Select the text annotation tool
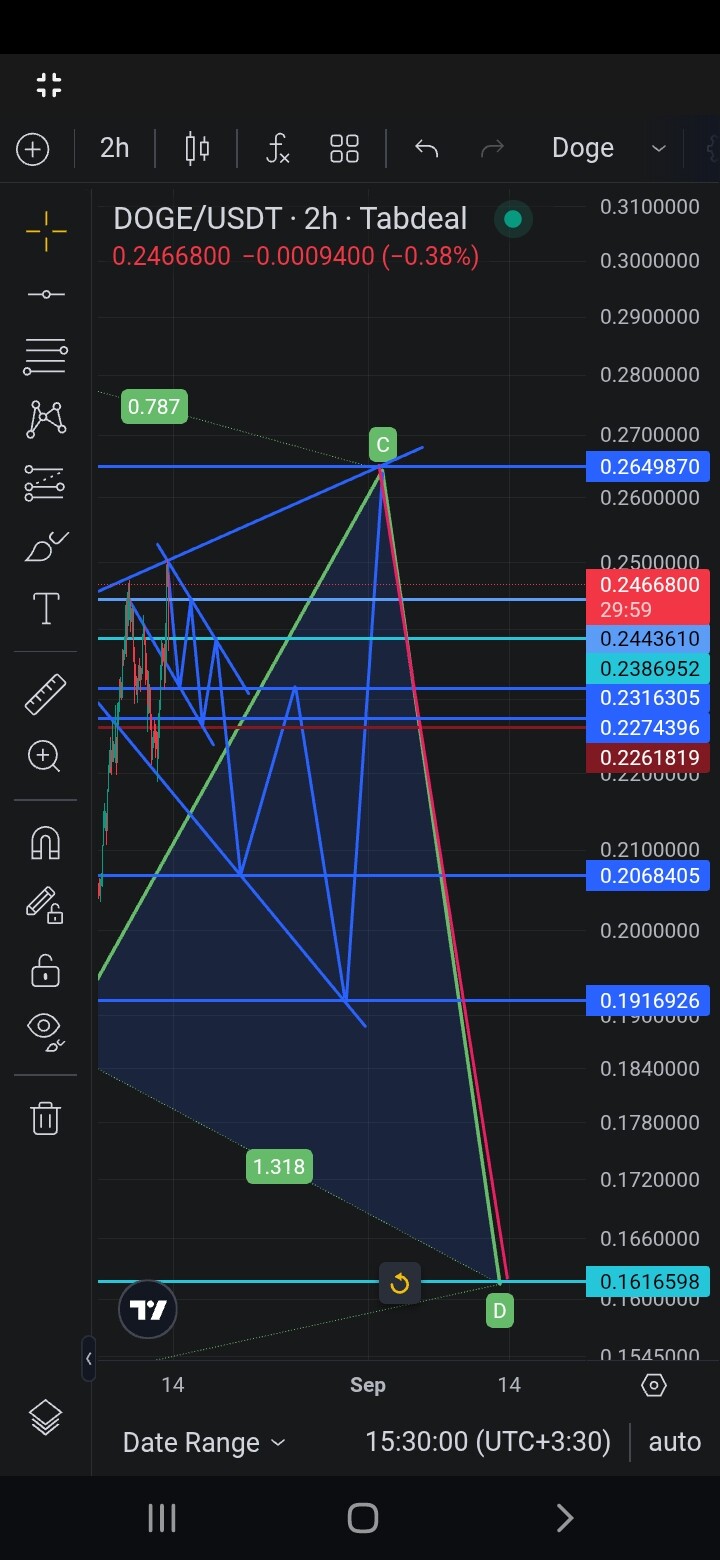The height and width of the screenshot is (1560, 720). (46, 609)
